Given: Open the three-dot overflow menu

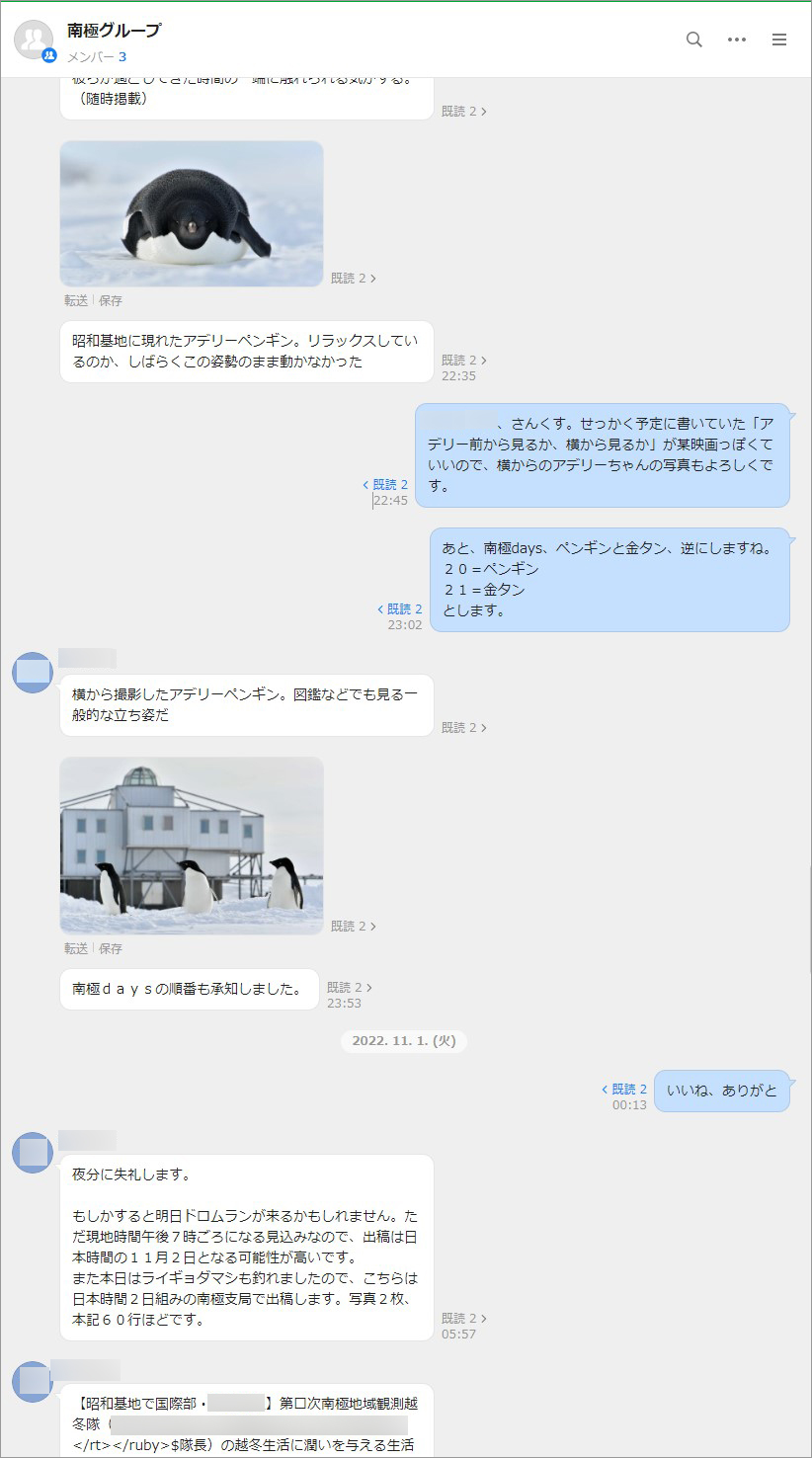Looking at the screenshot, I should pyautogui.click(x=737, y=40).
